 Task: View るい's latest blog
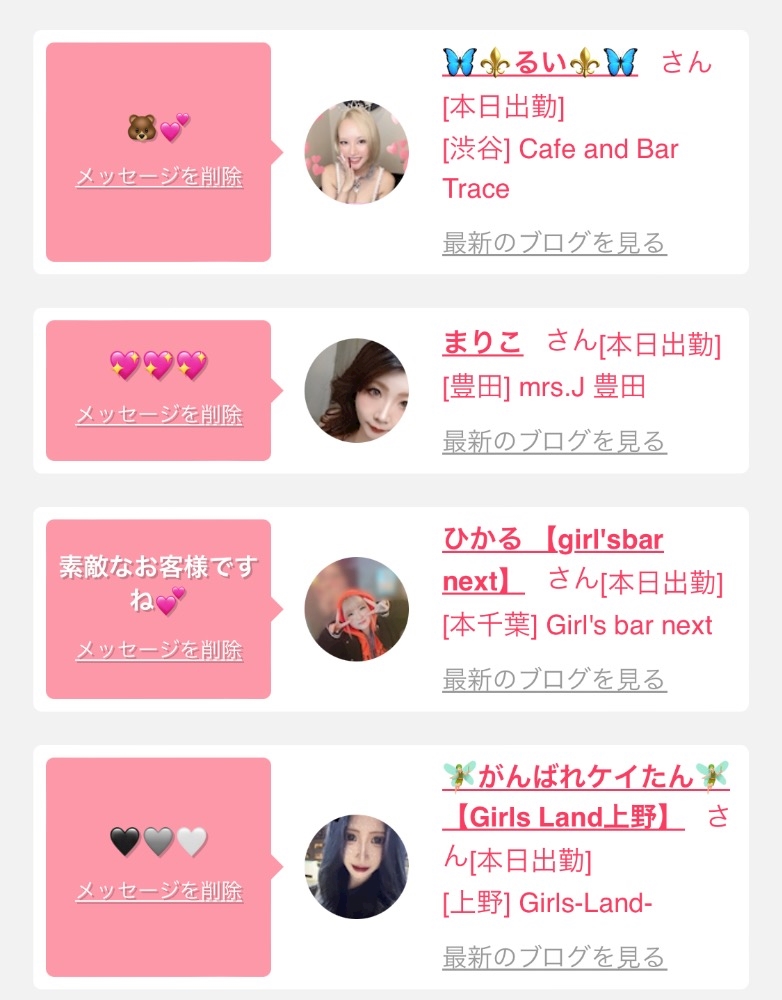point(554,243)
